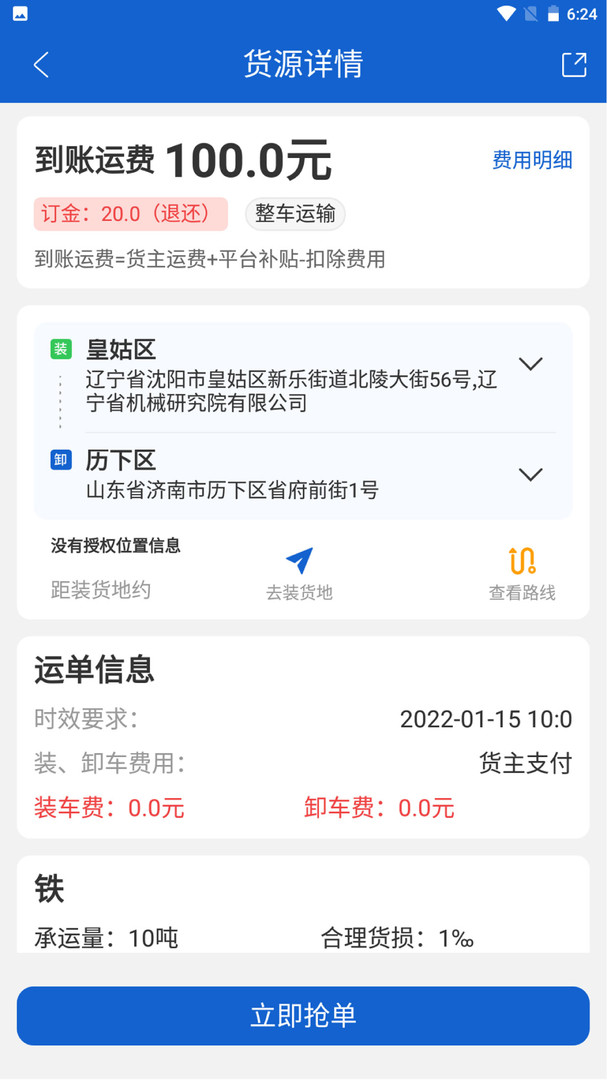Grab the order with 立即抢单
The height and width of the screenshot is (1080, 607).
[x=303, y=1016]
